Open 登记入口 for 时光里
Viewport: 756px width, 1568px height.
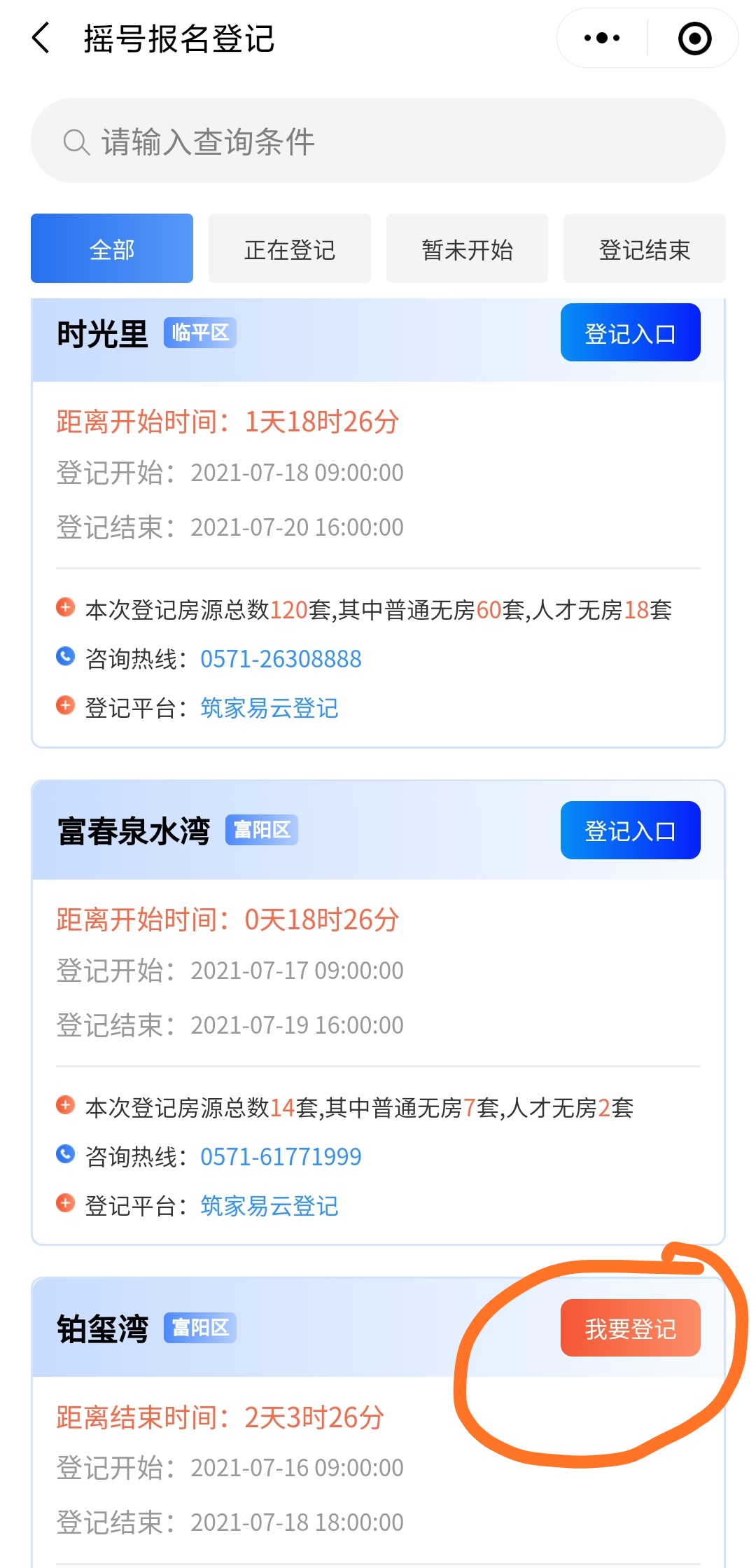click(631, 333)
